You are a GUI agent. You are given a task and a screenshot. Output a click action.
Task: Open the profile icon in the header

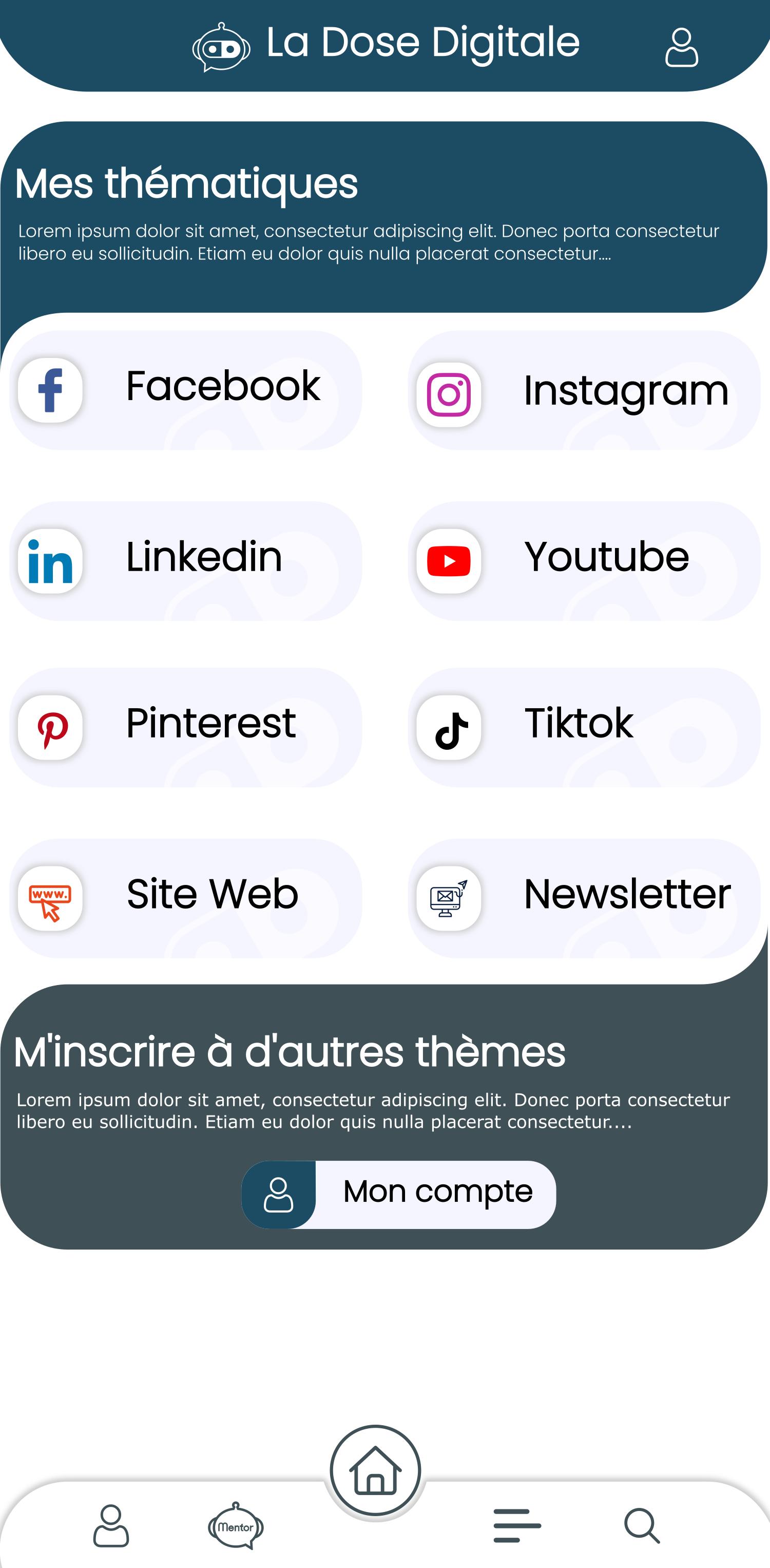pyautogui.click(x=681, y=47)
